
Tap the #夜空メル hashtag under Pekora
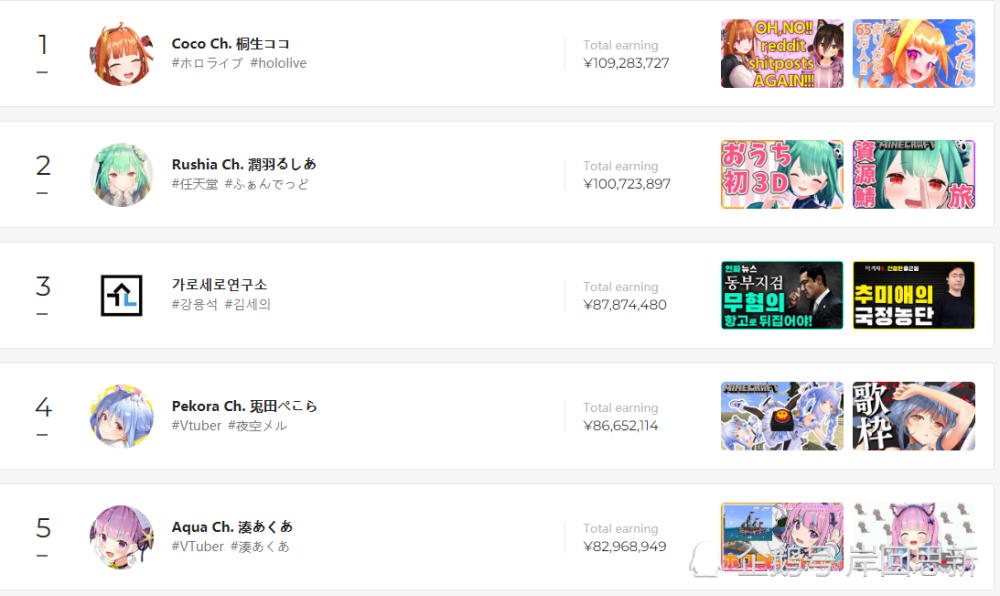tap(258, 426)
